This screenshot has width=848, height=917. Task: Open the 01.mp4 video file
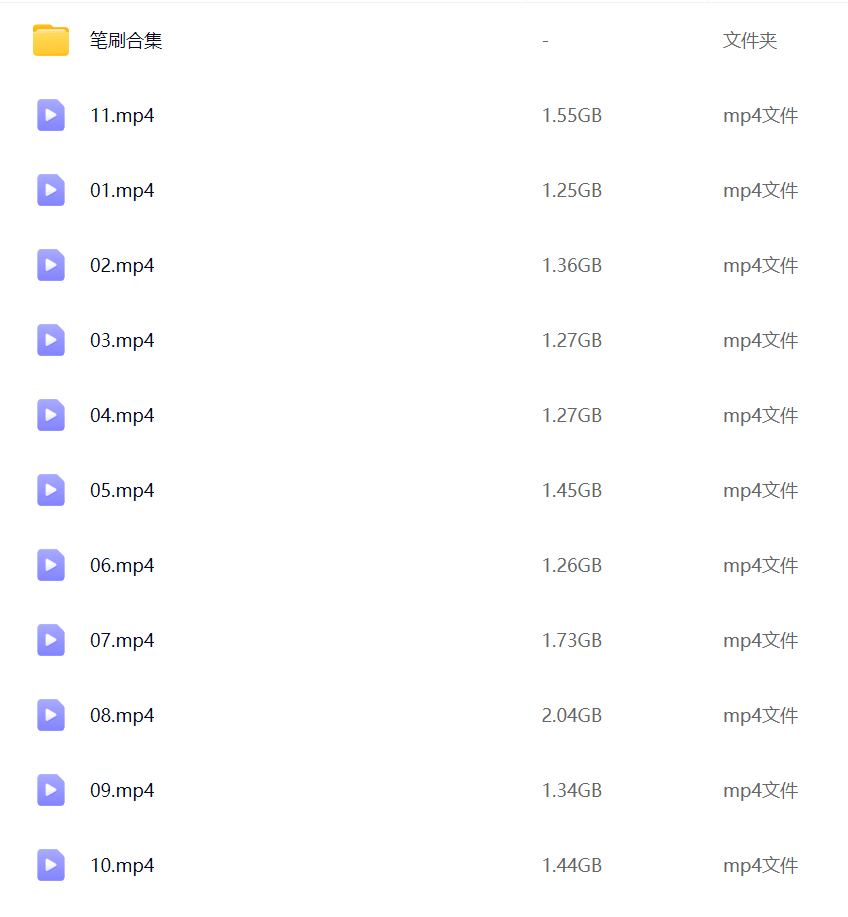(122, 191)
